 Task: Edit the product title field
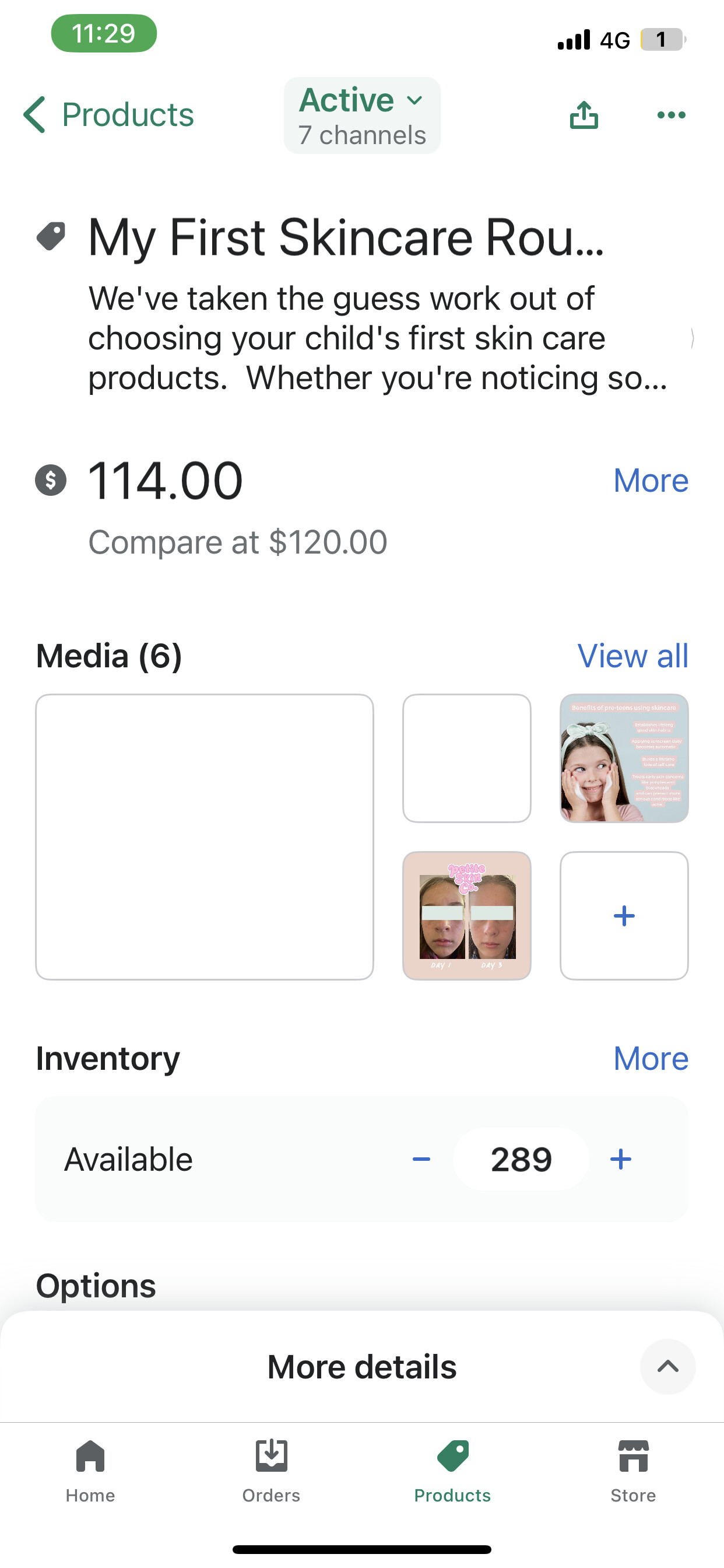(x=346, y=237)
